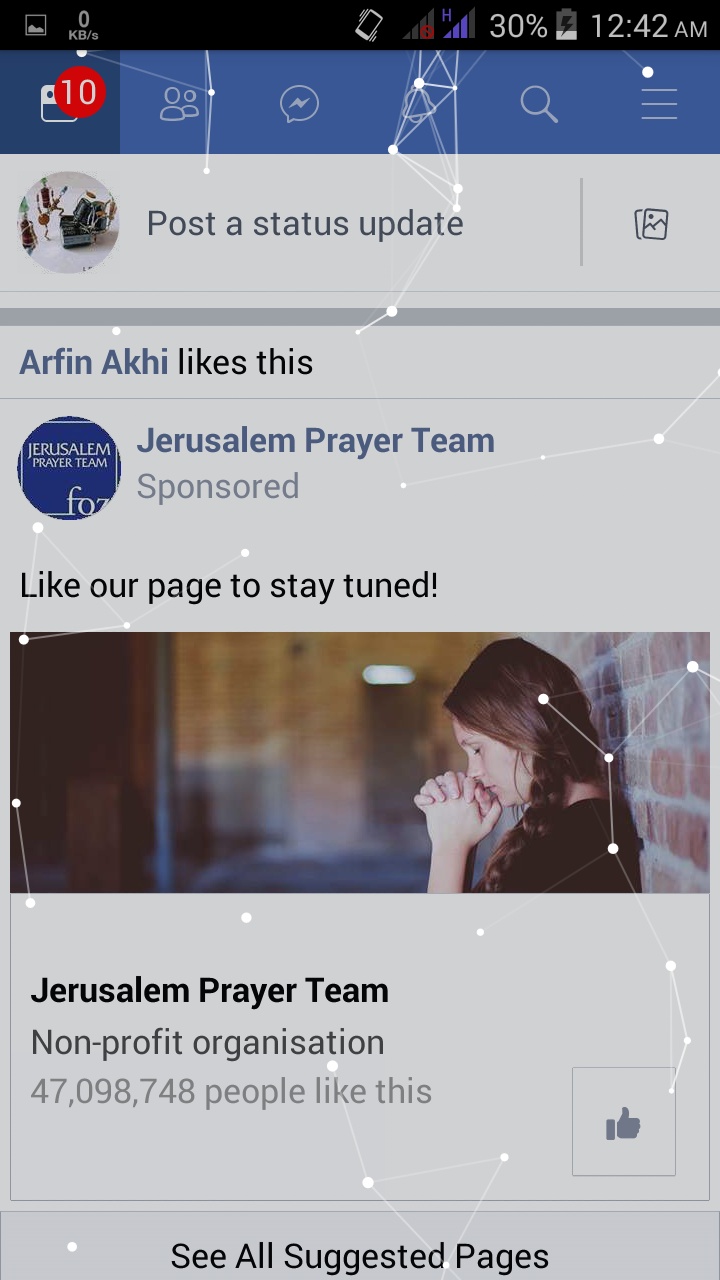The height and width of the screenshot is (1280, 720).
Task: Open own profile picture beside status box
Action: (69, 222)
